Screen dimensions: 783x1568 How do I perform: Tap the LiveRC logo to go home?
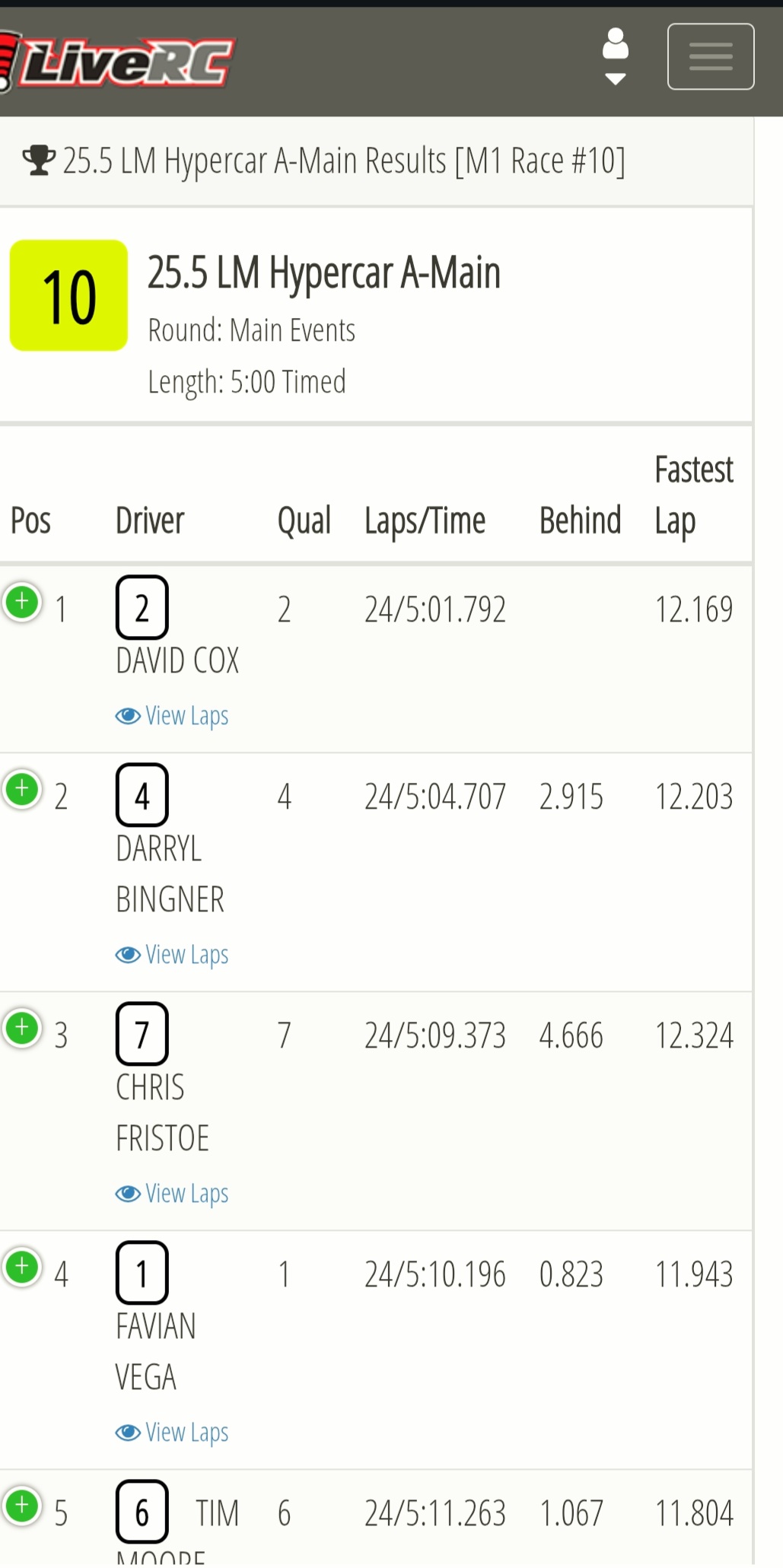pos(116,63)
